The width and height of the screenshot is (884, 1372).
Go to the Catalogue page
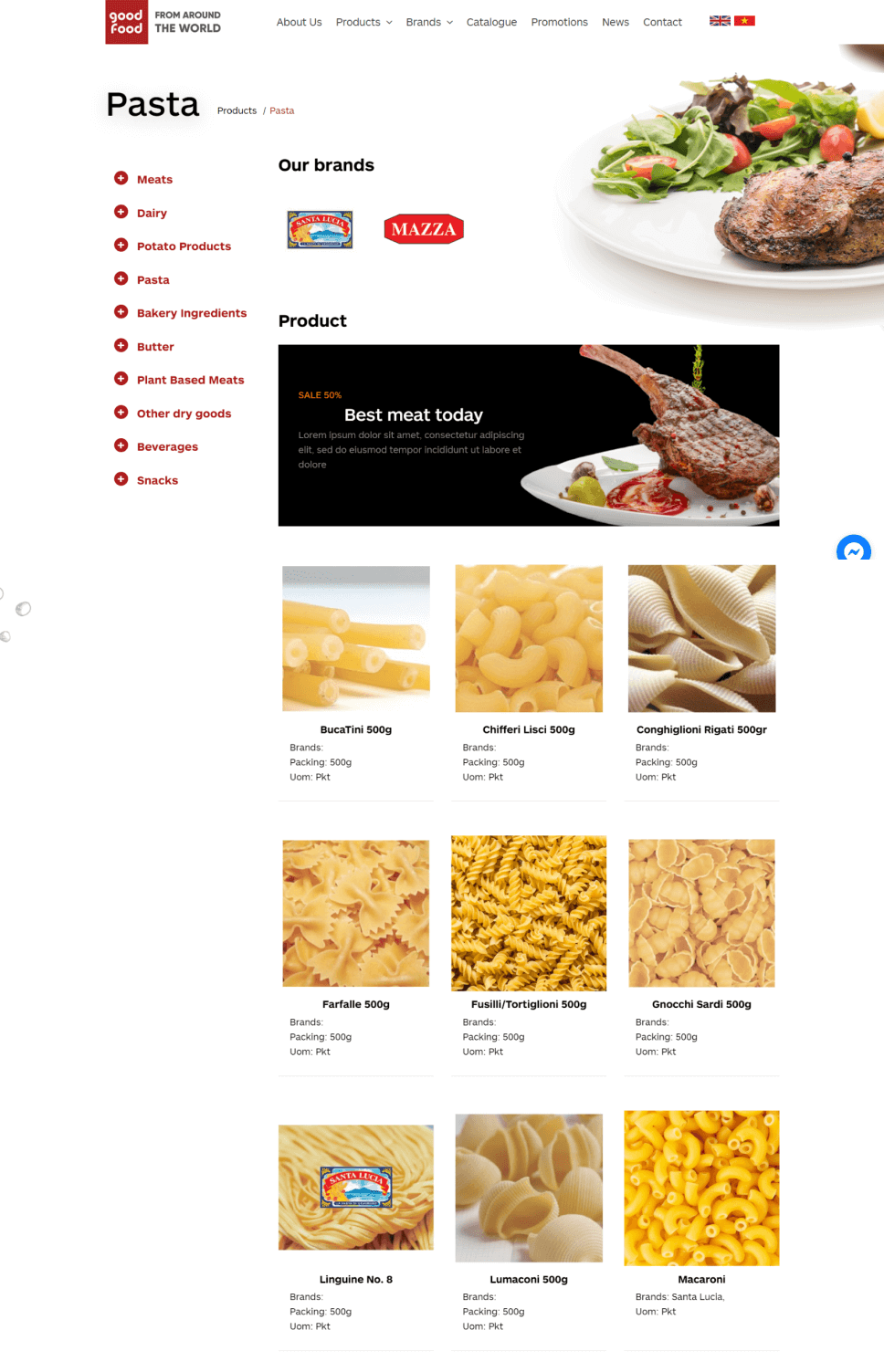point(491,23)
